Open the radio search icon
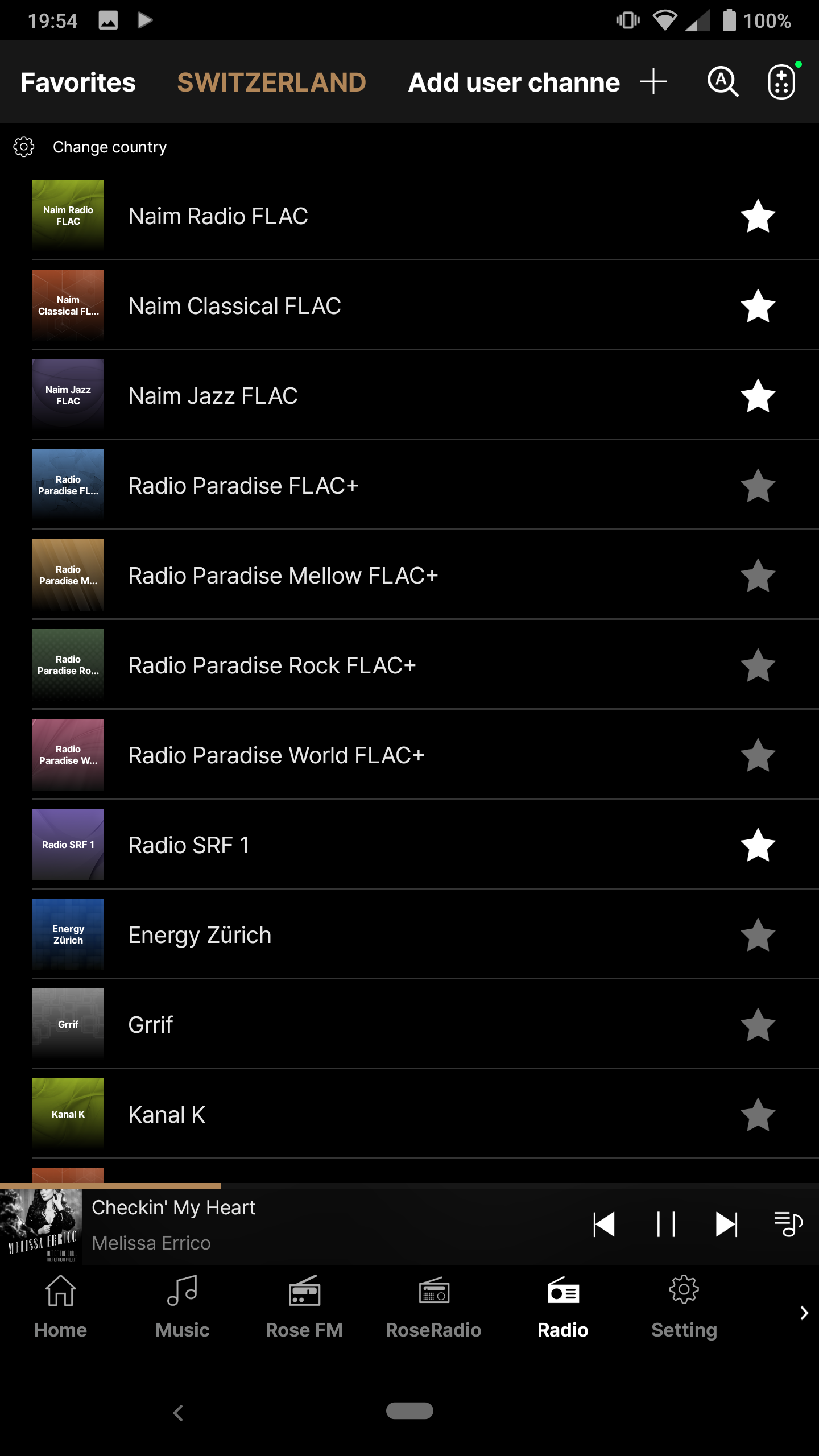The height and width of the screenshot is (1456, 819). [x=722, y=82]
